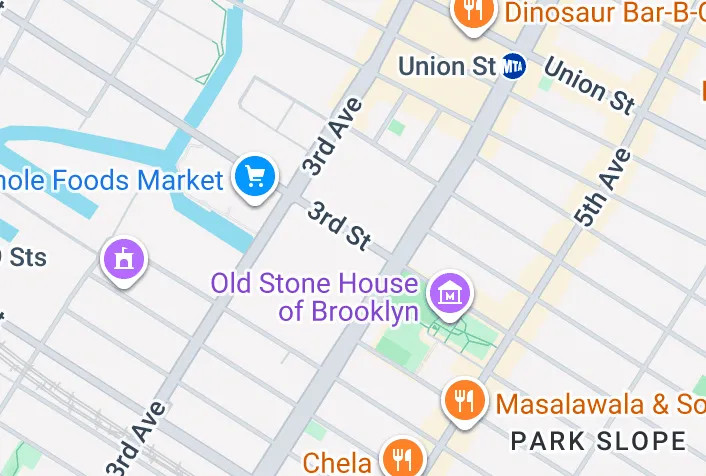Open the Chela restaurant marker
706x476 pixels.
click(x=403, y=459)
